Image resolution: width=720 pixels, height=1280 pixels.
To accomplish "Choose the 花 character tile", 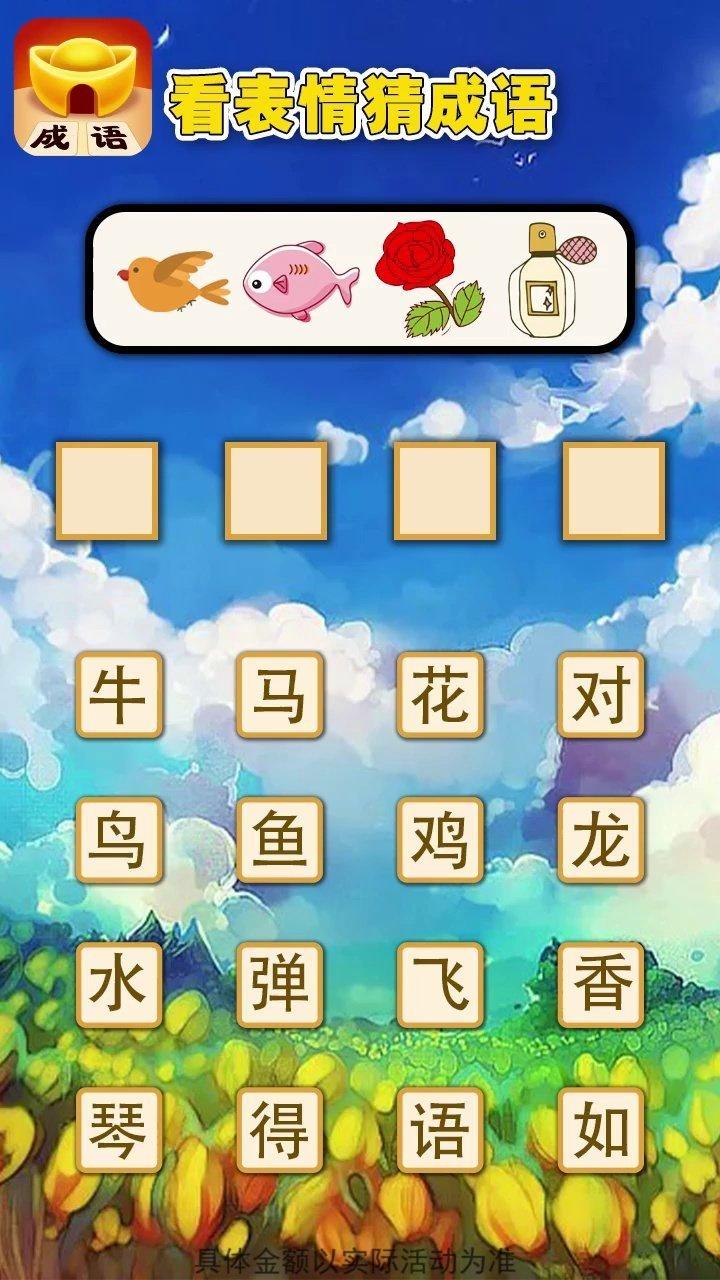I will (x=440, y=695).
